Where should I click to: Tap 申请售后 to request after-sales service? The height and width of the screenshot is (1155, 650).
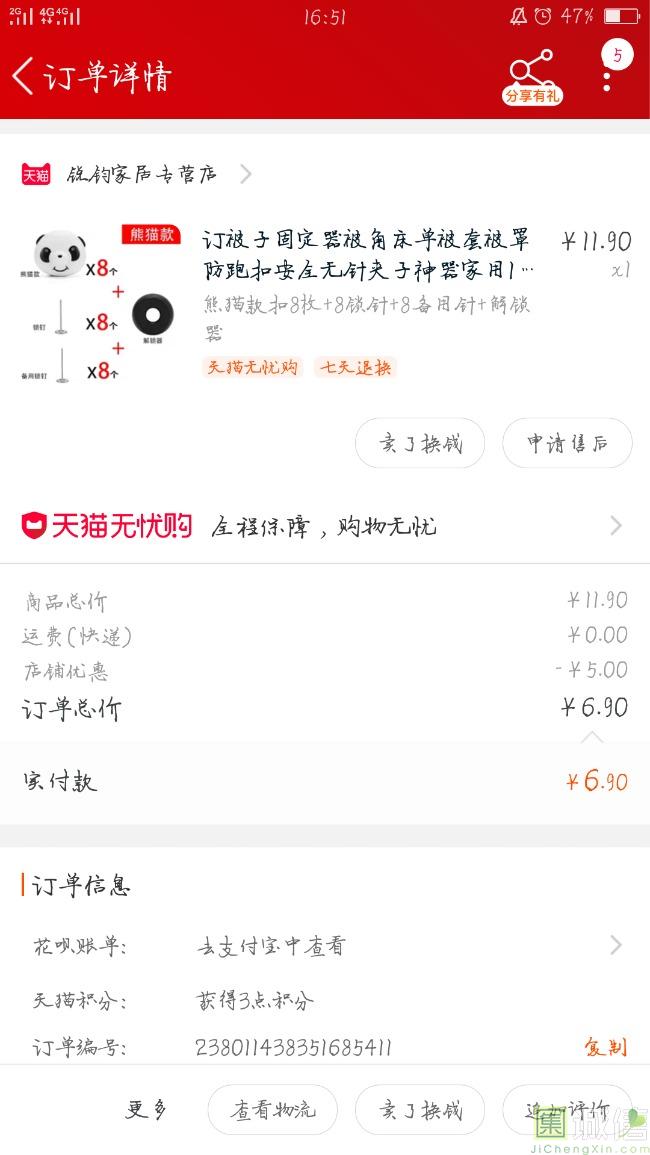coord(567,443)
